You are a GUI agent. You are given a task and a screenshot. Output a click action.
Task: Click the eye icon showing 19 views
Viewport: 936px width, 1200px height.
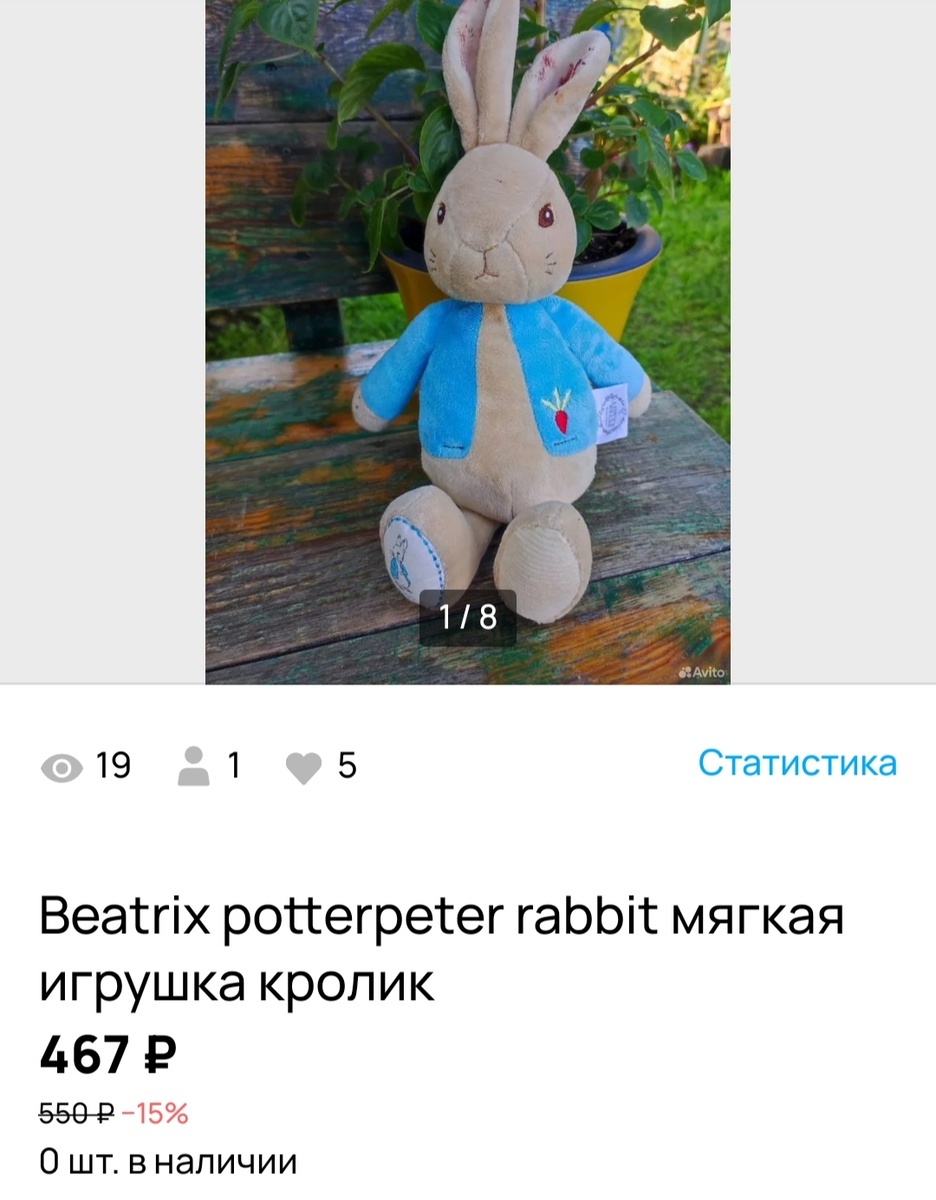click(62, 767)
